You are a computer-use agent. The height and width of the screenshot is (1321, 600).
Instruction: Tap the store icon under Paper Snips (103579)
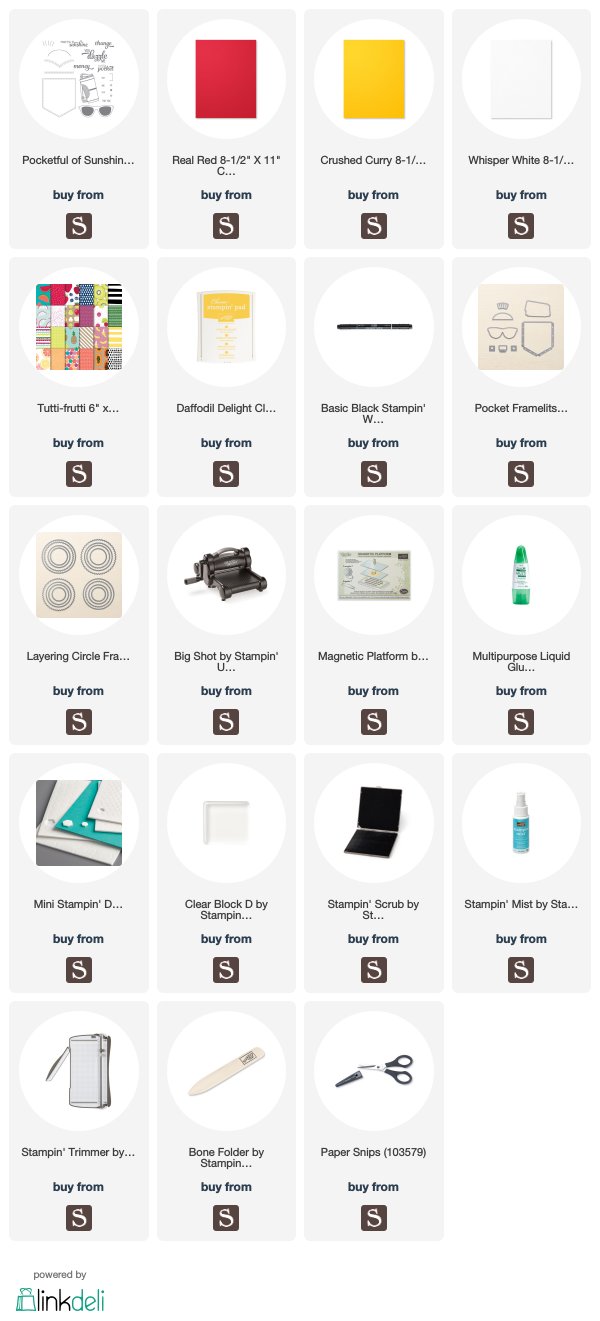coord(373,1217)
